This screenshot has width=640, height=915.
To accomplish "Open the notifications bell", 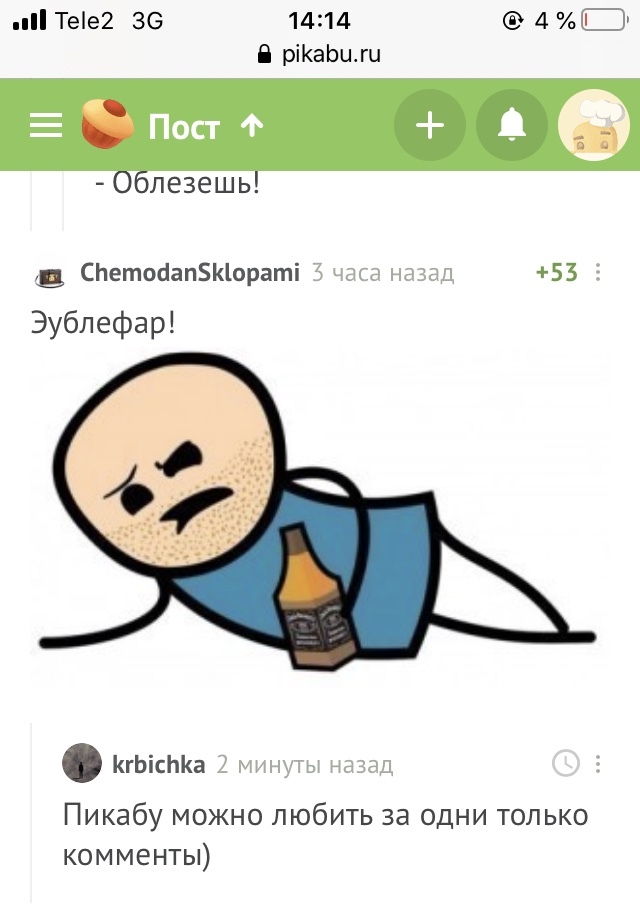I will [512, 126].
